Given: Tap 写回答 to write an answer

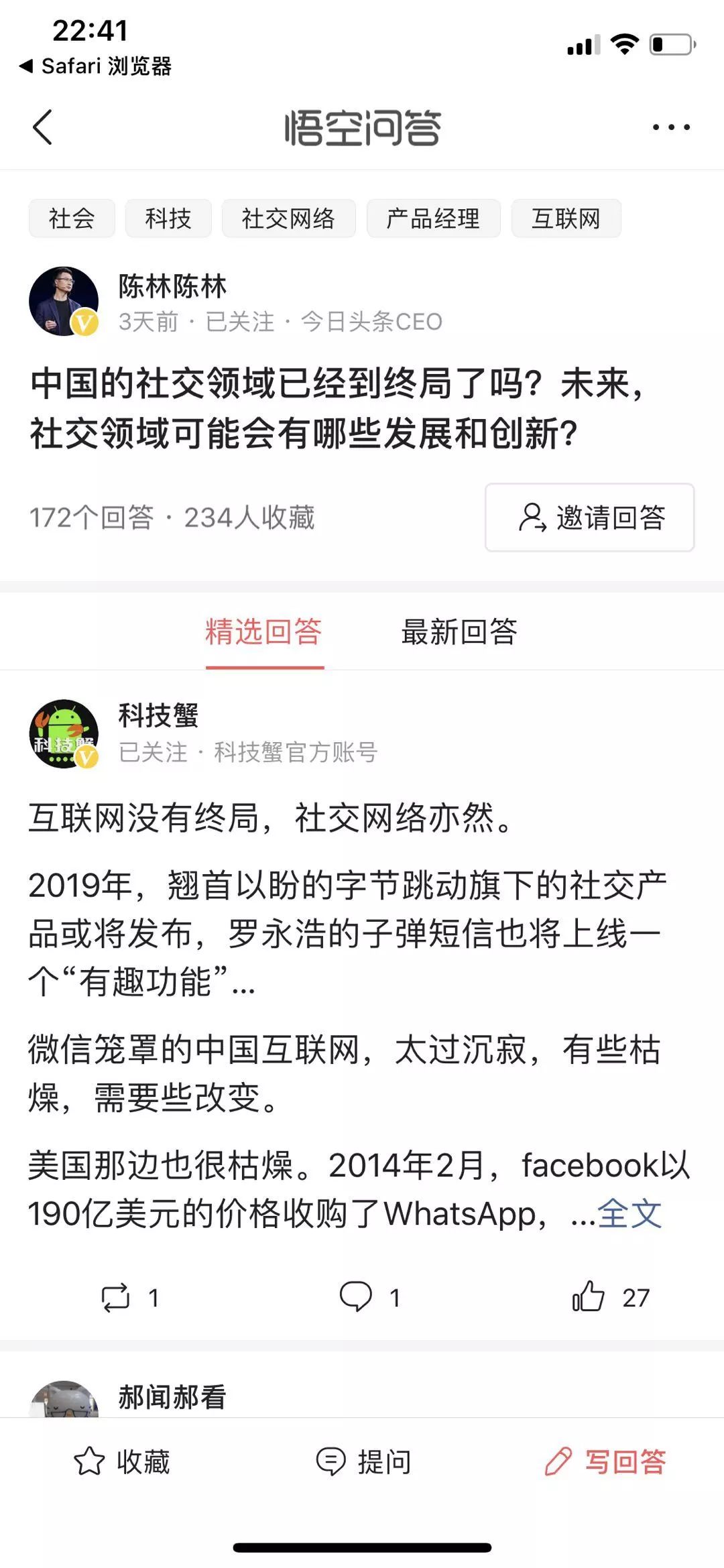Looking at the screenshot, I should (x=605, y=1461).
